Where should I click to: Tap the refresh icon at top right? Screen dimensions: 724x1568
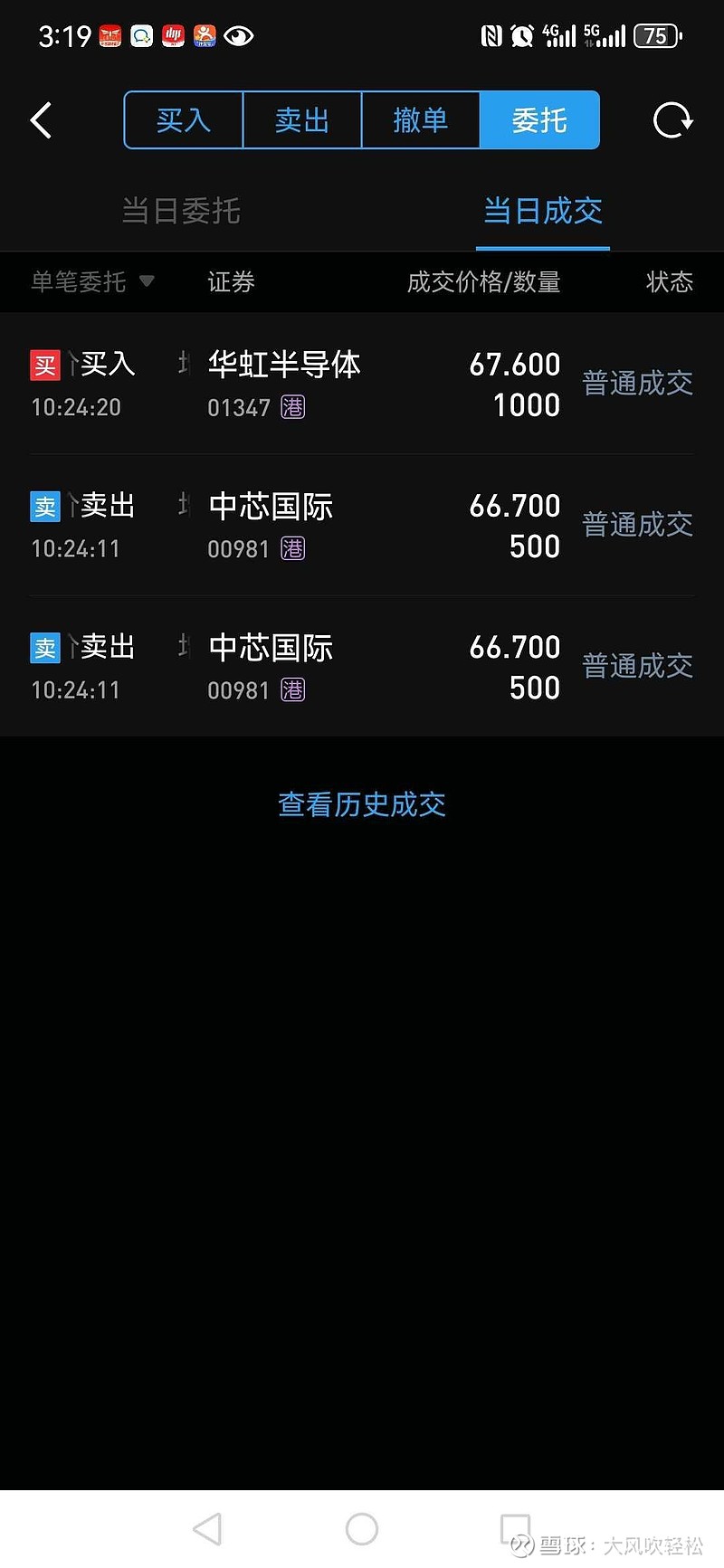coord(672,119)
